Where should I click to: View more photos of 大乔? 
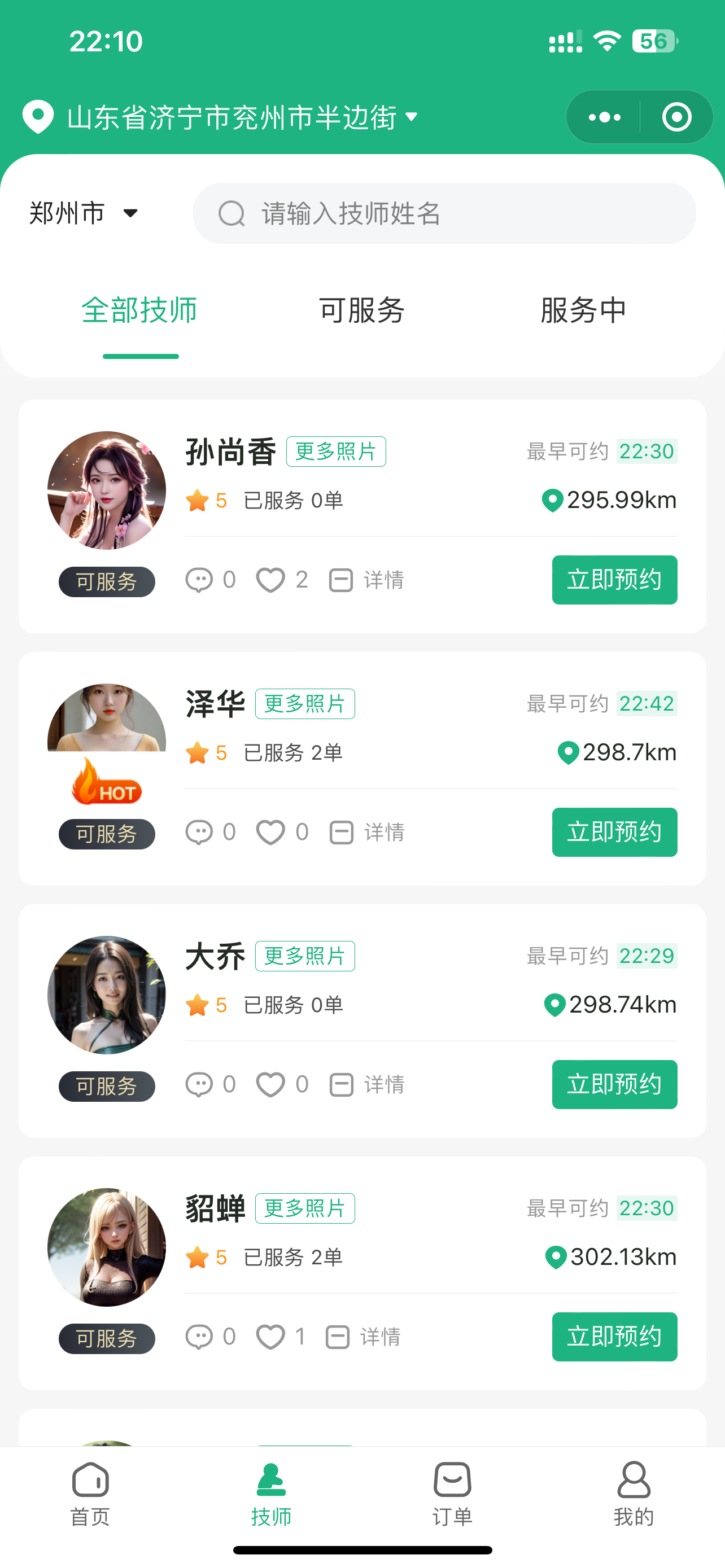pyautogui.click(x=304, y=956)
